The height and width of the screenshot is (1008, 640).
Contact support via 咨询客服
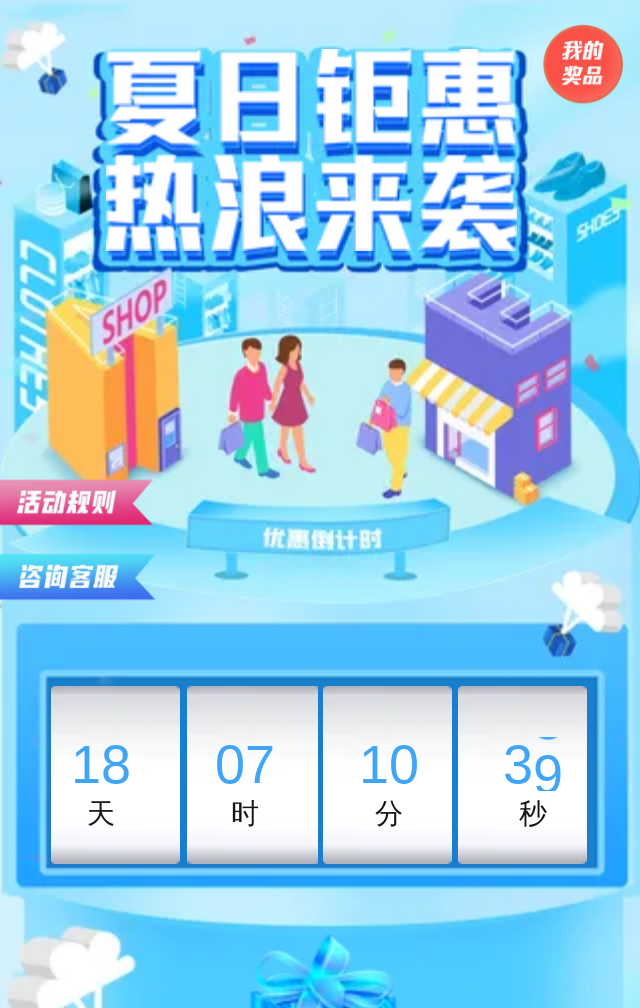(68, 577)
